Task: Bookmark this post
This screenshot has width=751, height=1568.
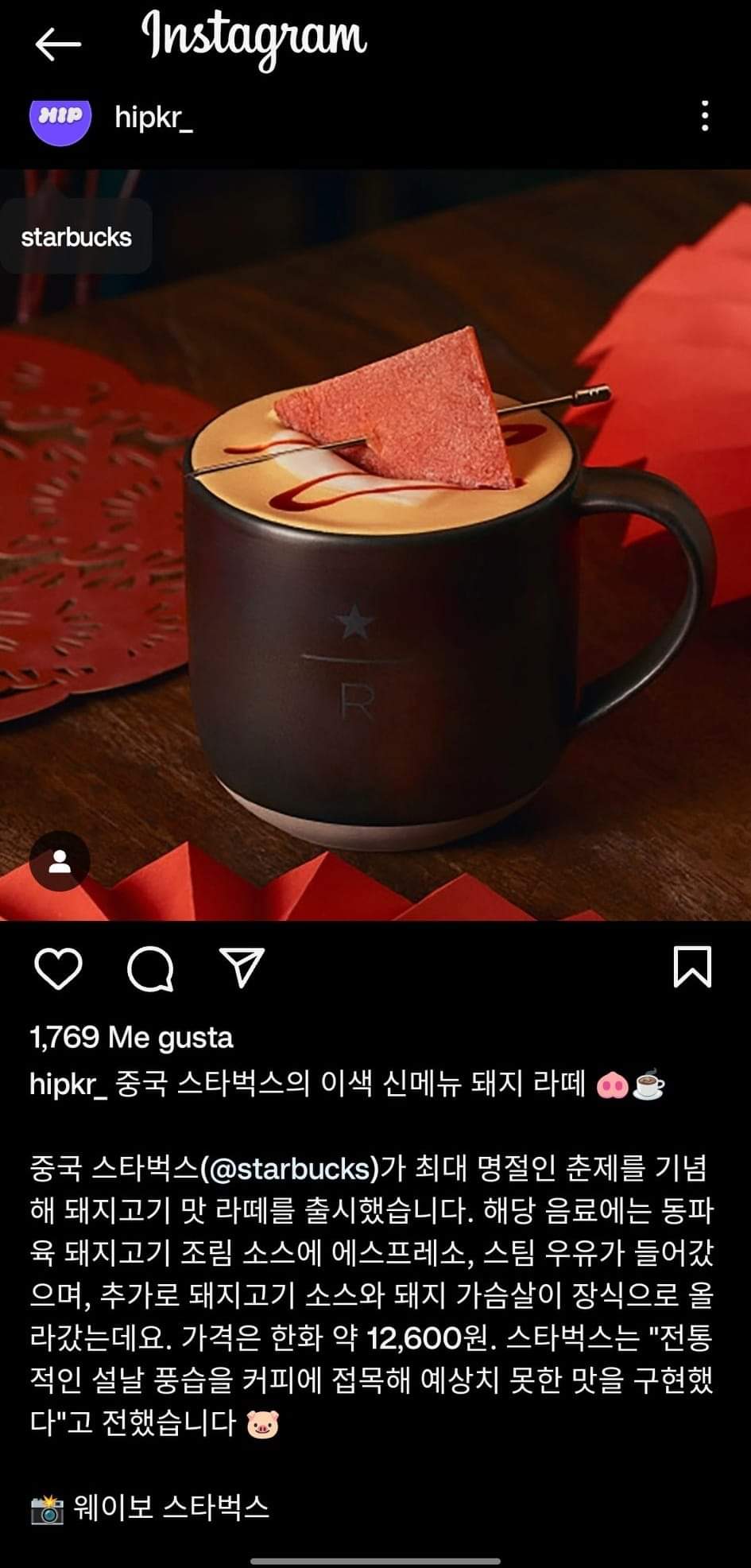Action: (x=691, y=967)
